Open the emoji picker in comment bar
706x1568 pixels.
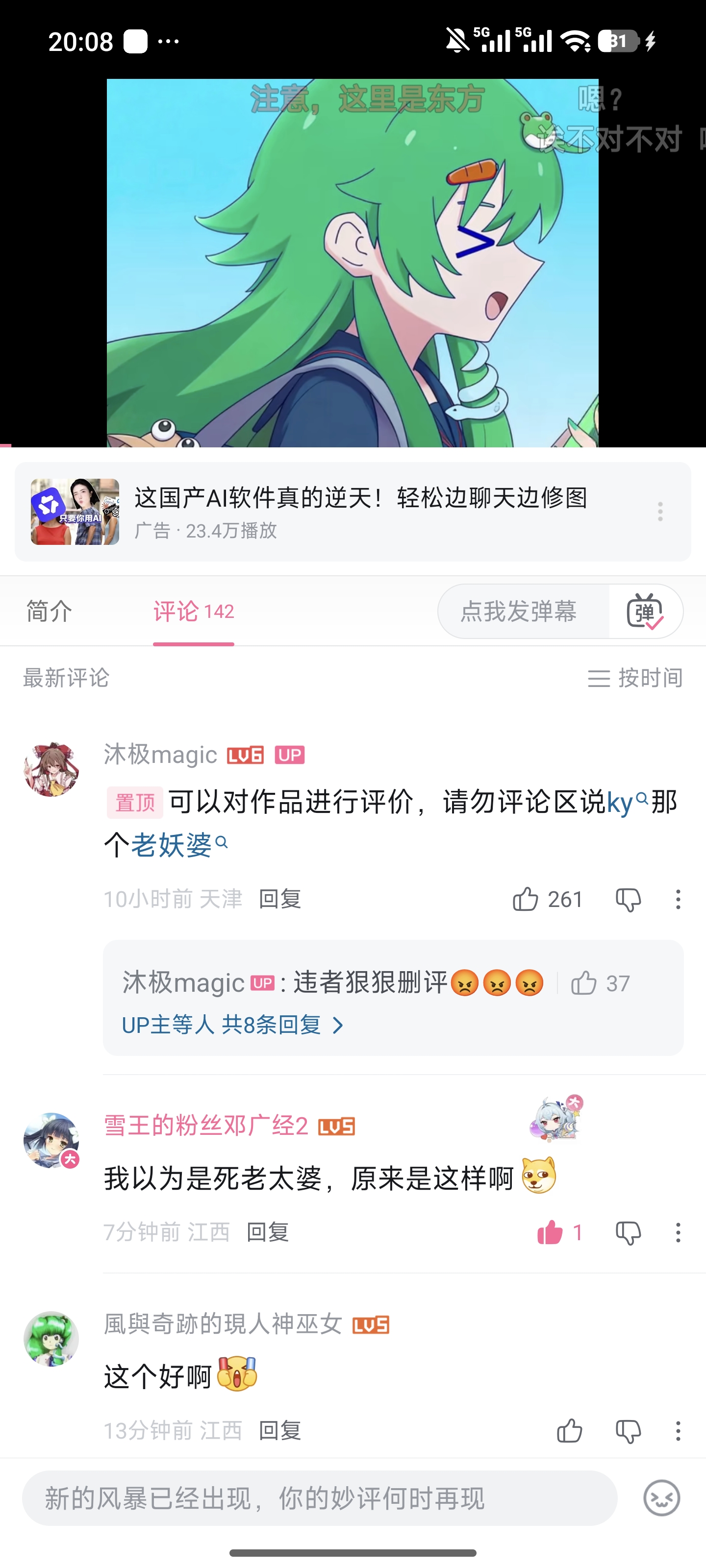coord(660,1498)
